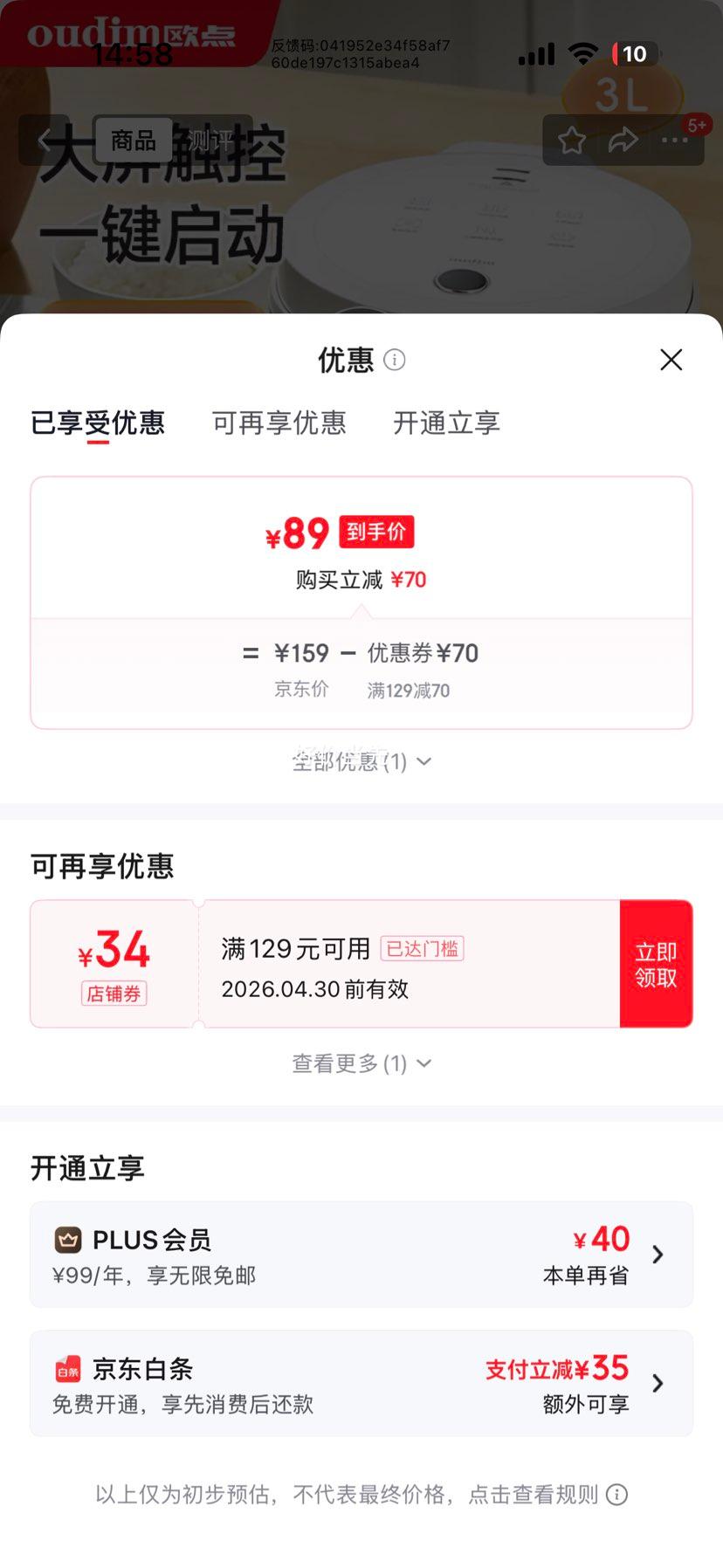Expand 查看更多 (1) under the coupon
Image resolution: width=723 pixels, height=1568 pixels.
361,1063
